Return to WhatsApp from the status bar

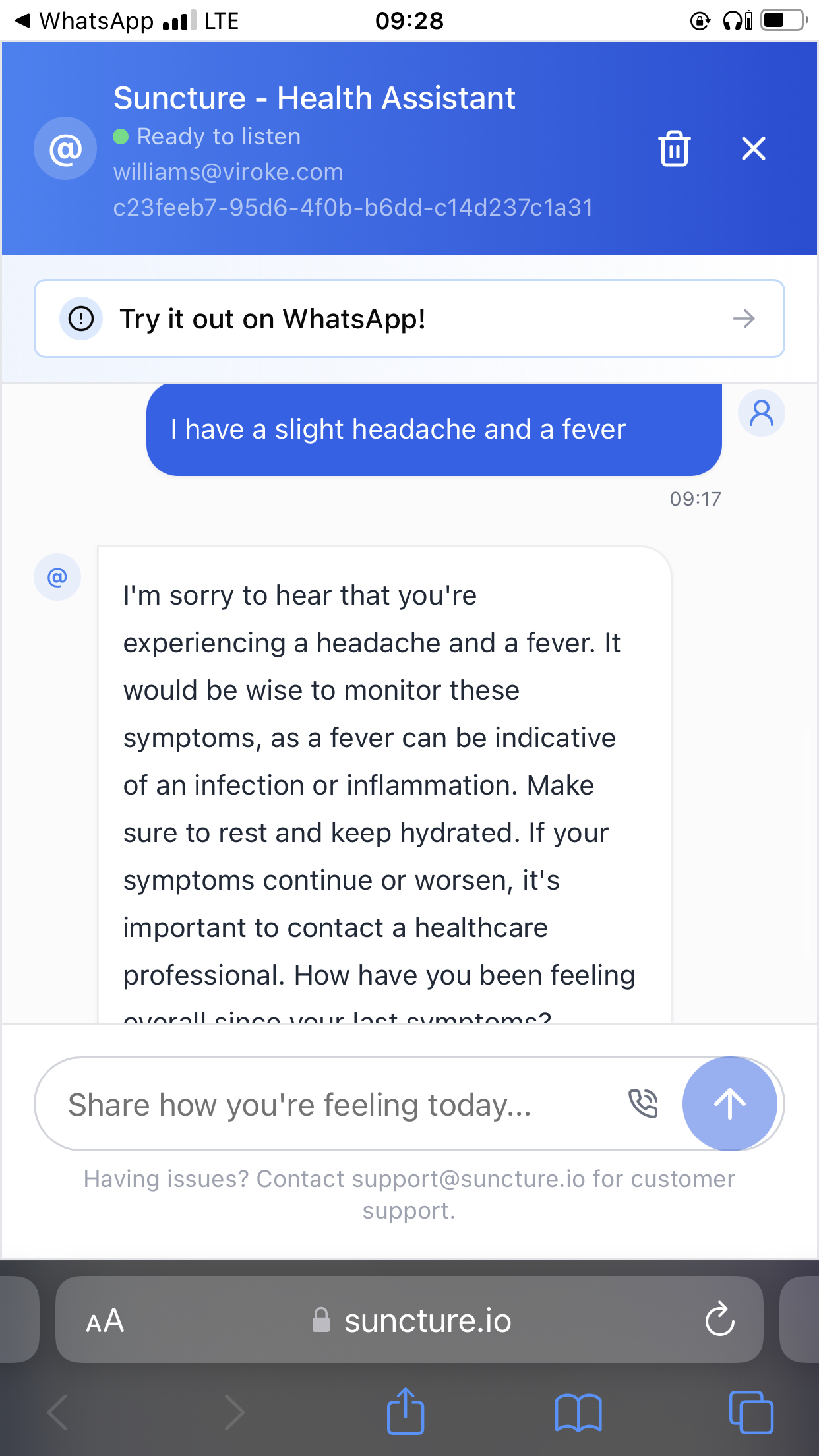point(84,21)
